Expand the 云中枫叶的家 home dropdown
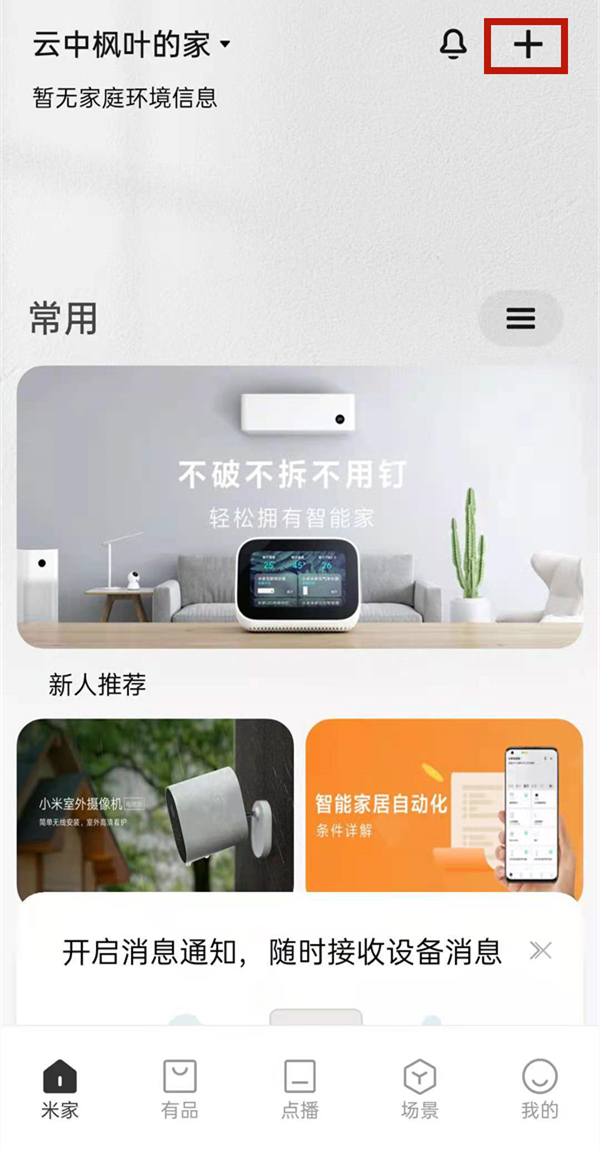Image resolution: width=600 pixels, height=1149 pixels. 132,45
